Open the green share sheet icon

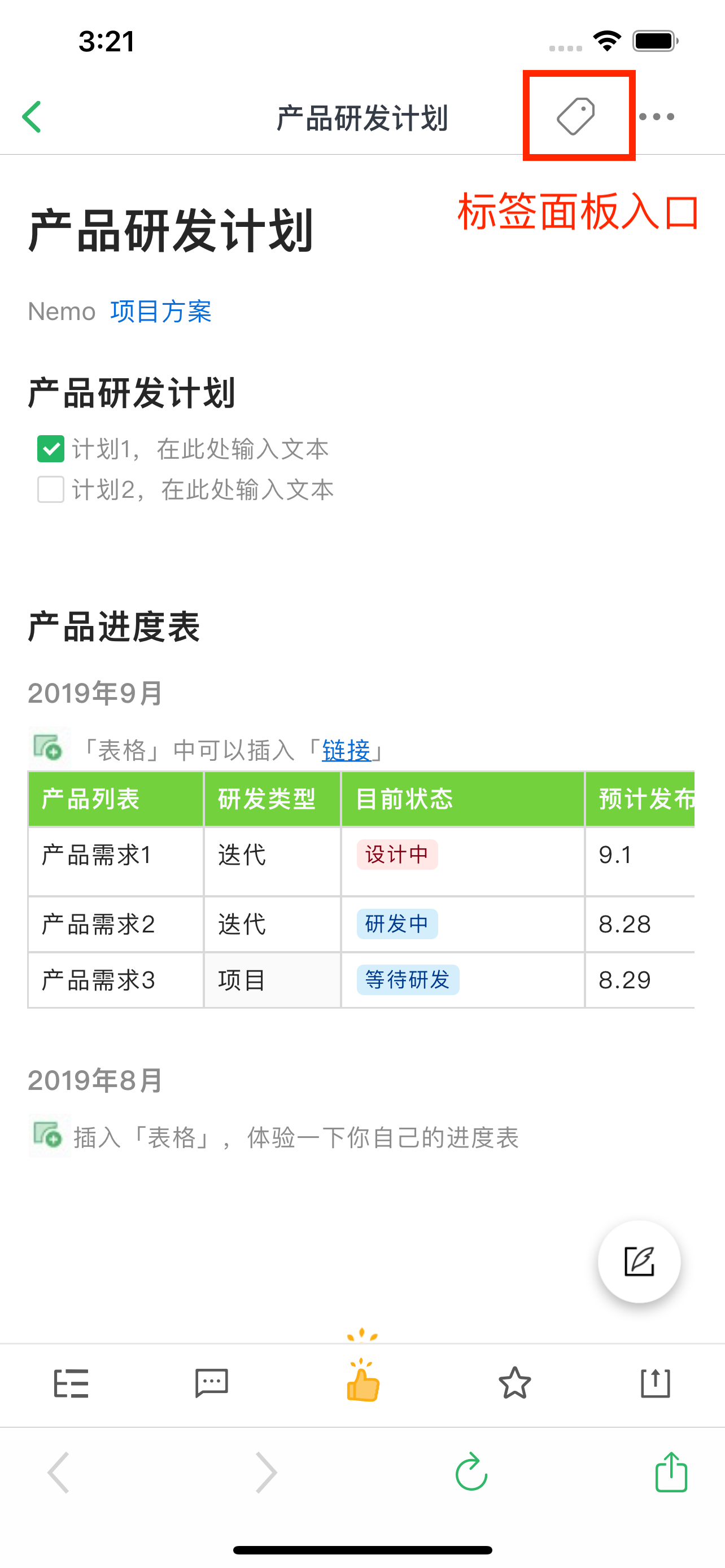[x=671, y=1473]
